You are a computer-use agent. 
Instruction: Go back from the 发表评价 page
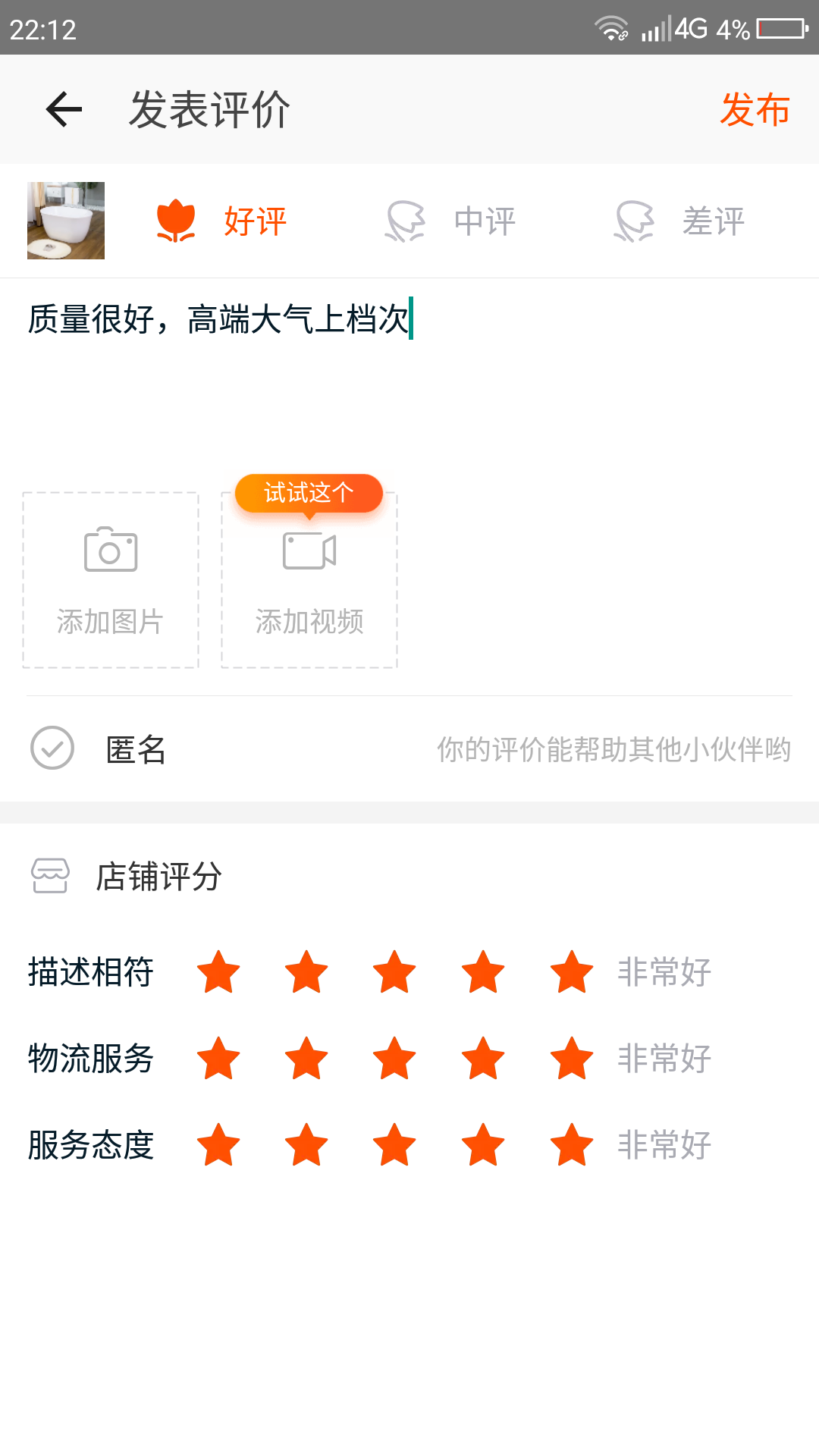point(64,109)
